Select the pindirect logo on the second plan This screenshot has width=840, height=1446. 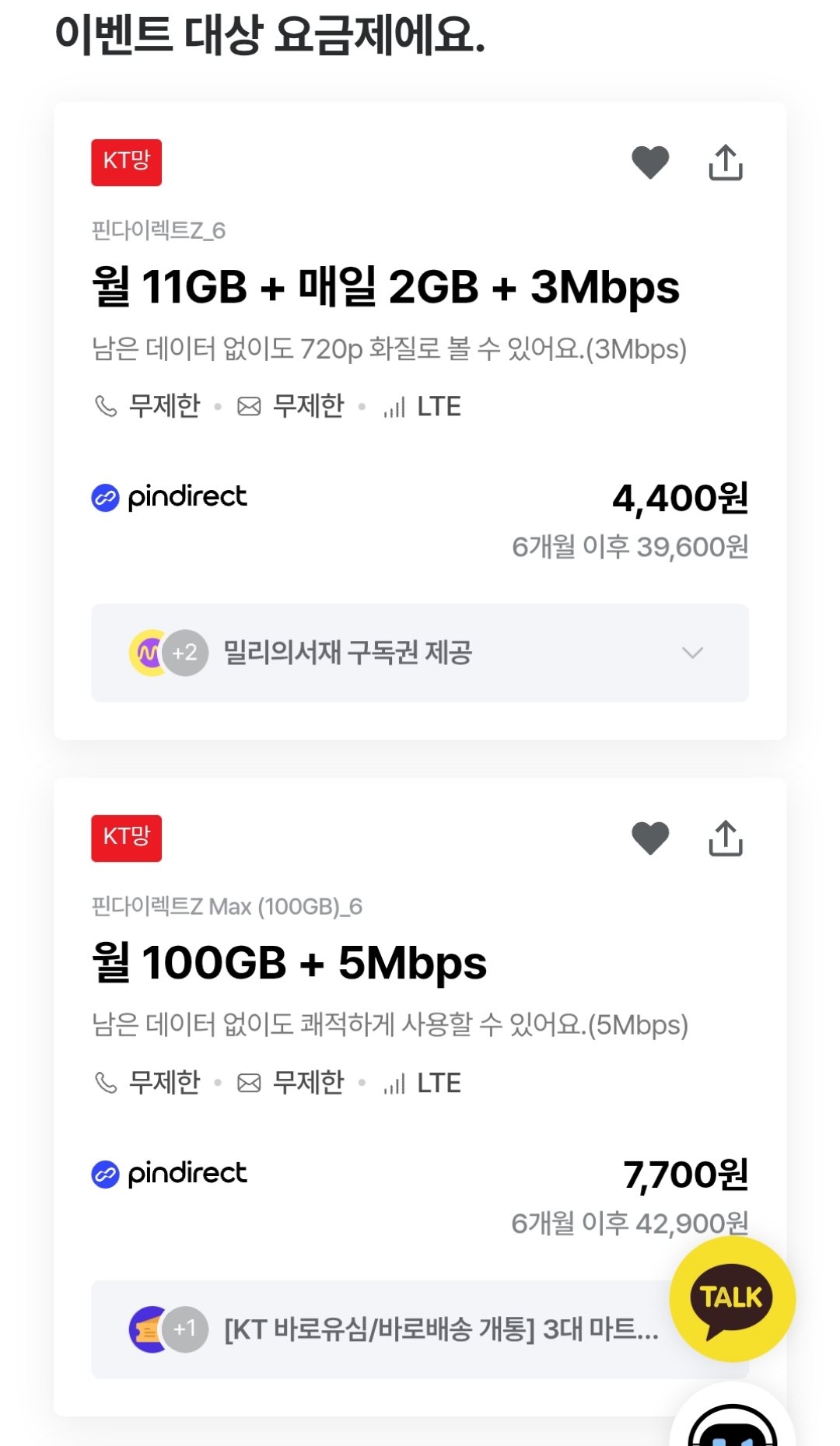pyautogui.click(x=168, y=1175)
